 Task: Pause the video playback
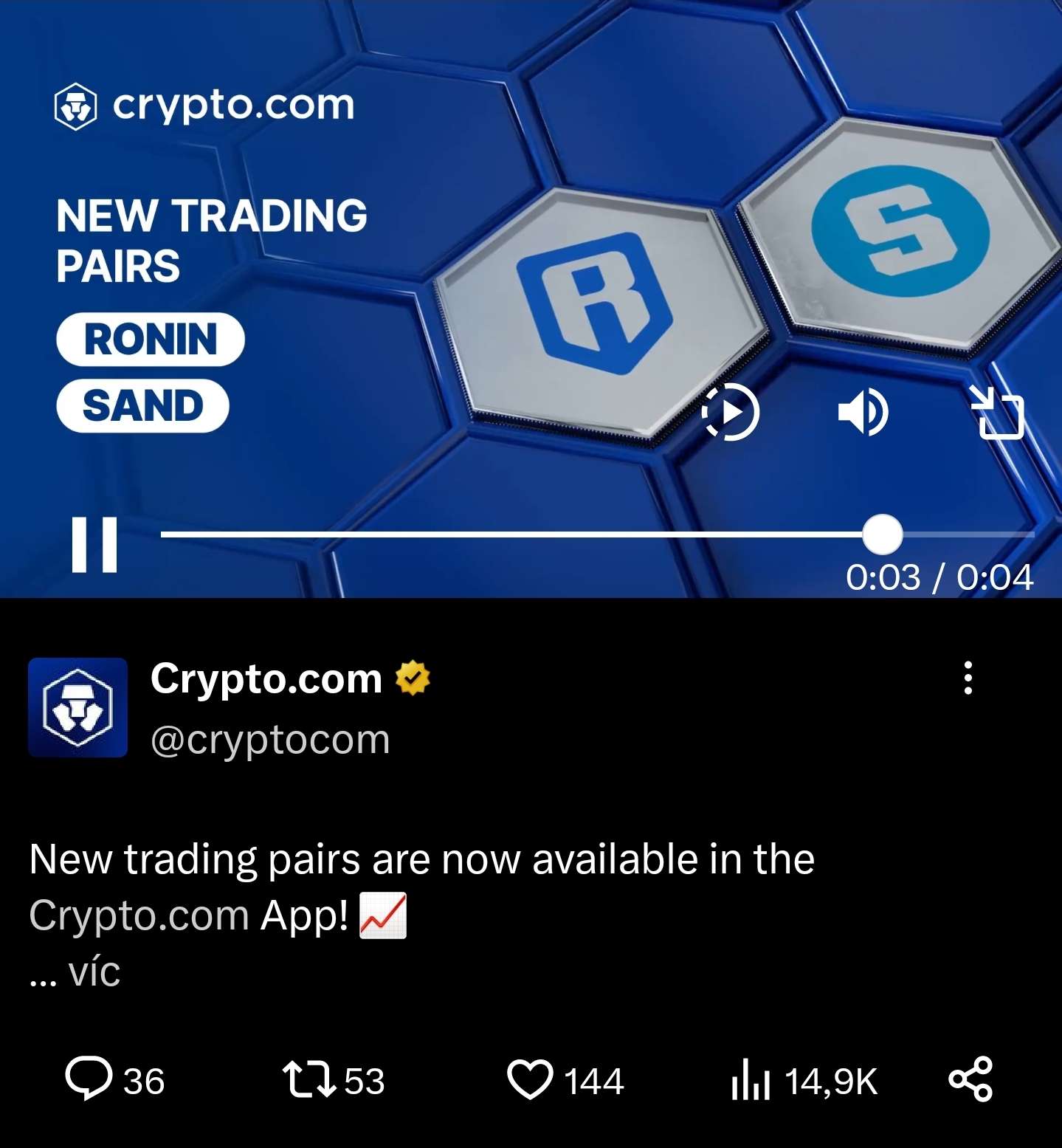[x=94, y=544]
